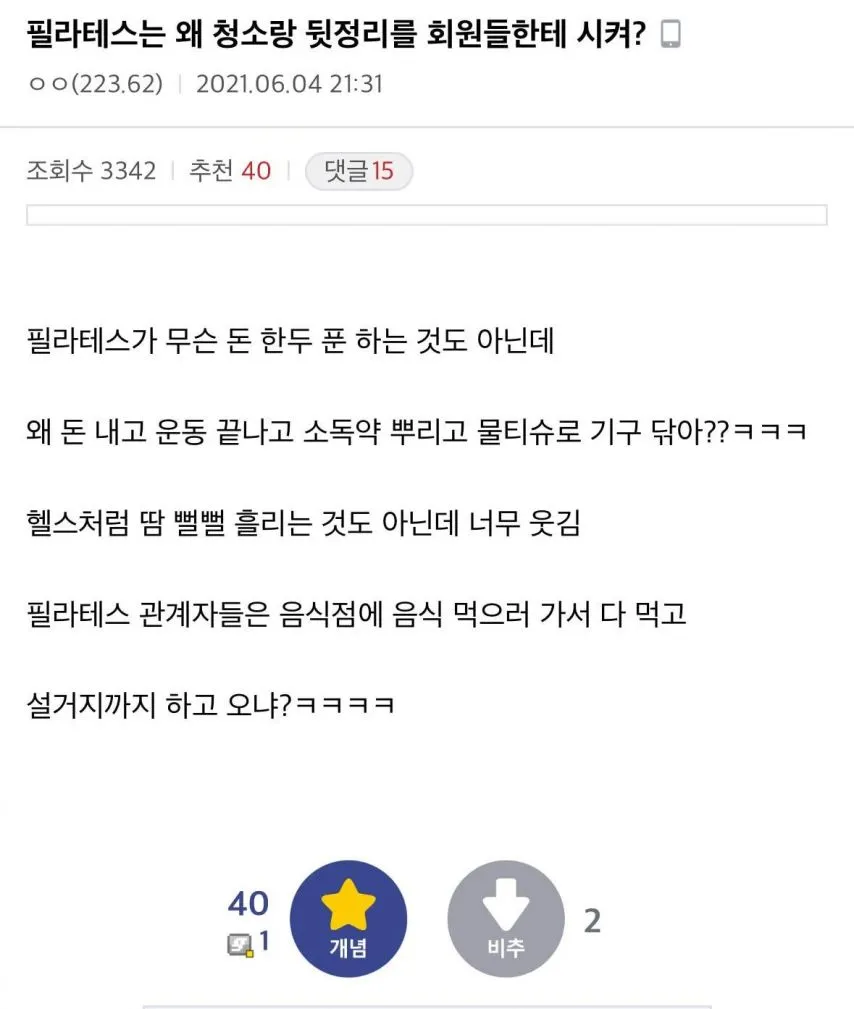Viewport: 854px width, 1009px height.
Task: Upvote the post with 개념 star button
Action: (348, 918)
